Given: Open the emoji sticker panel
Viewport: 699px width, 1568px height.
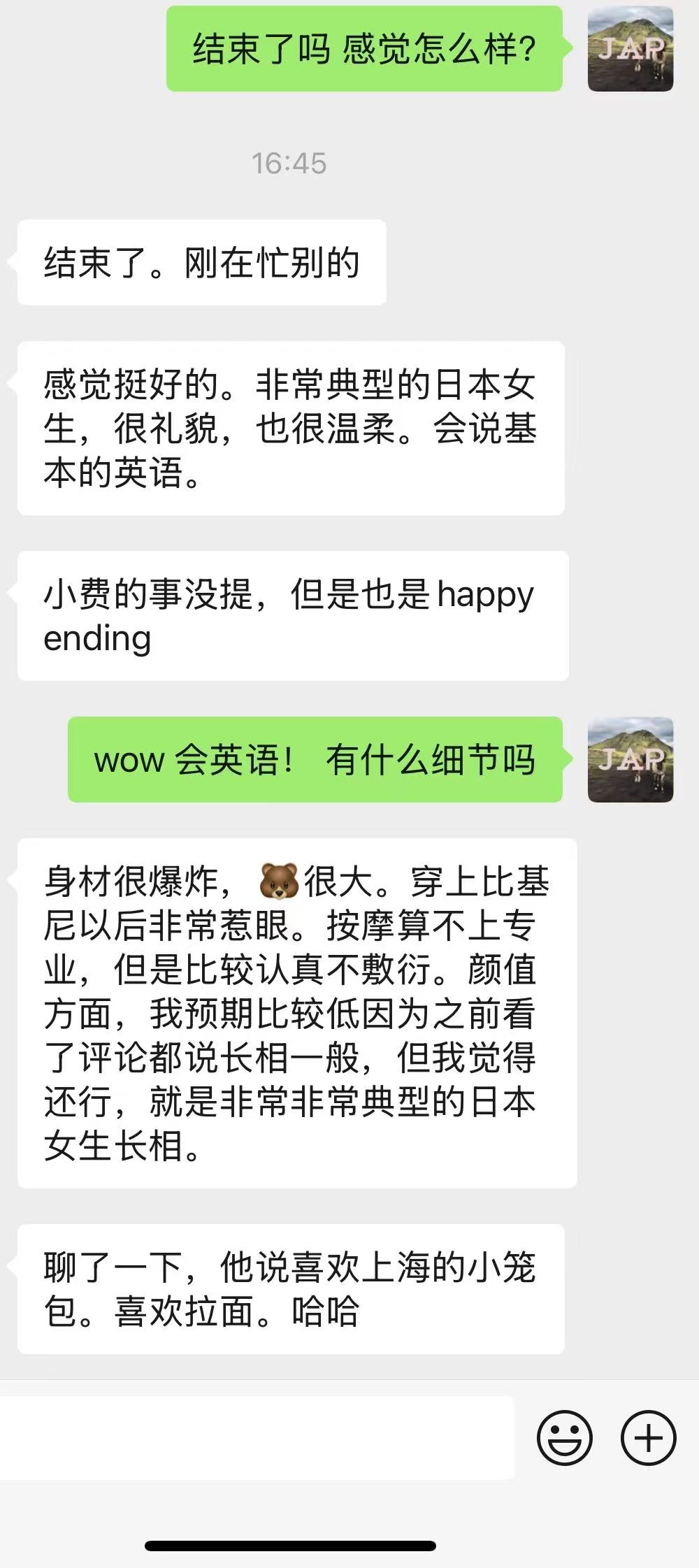Looking at the screenshot, I should click(x=564, y=1438).
